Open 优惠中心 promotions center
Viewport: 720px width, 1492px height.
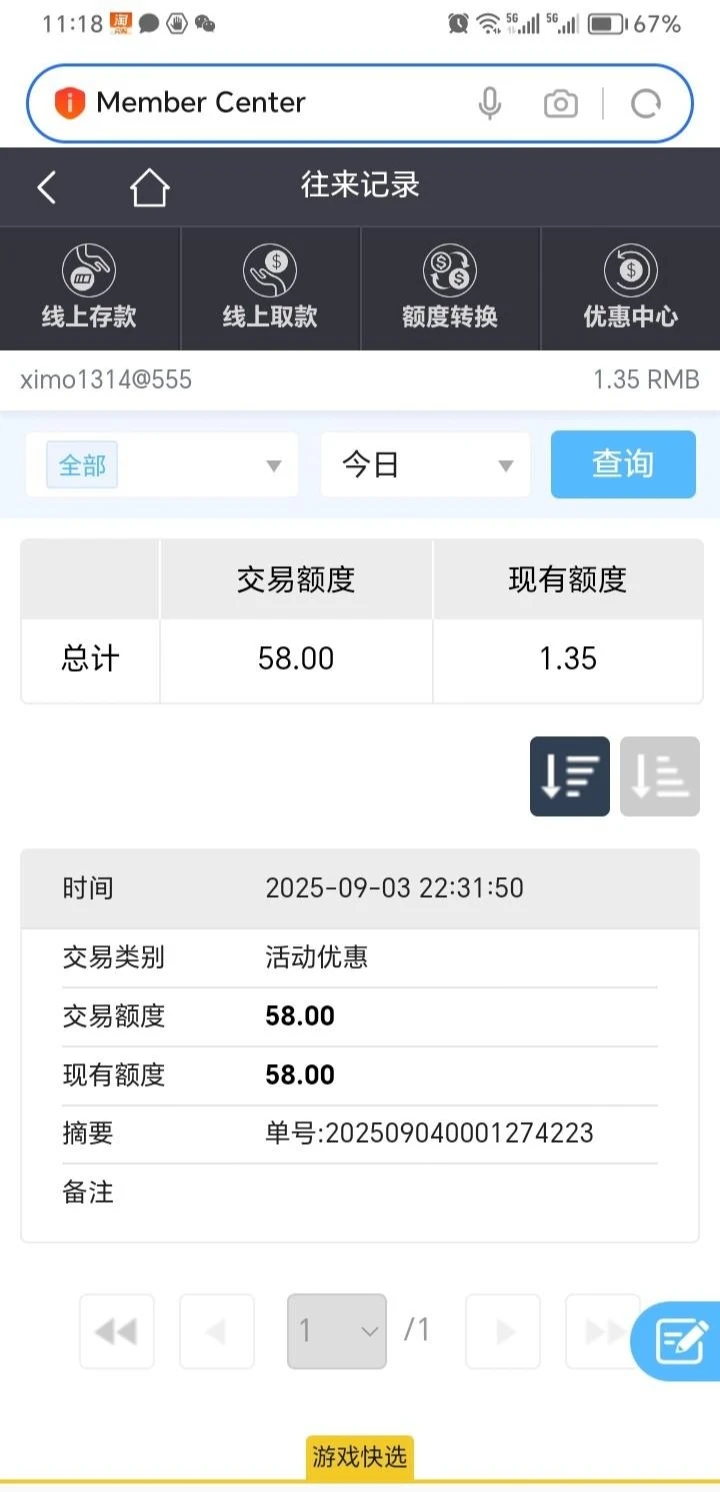[x=630, y=289]
